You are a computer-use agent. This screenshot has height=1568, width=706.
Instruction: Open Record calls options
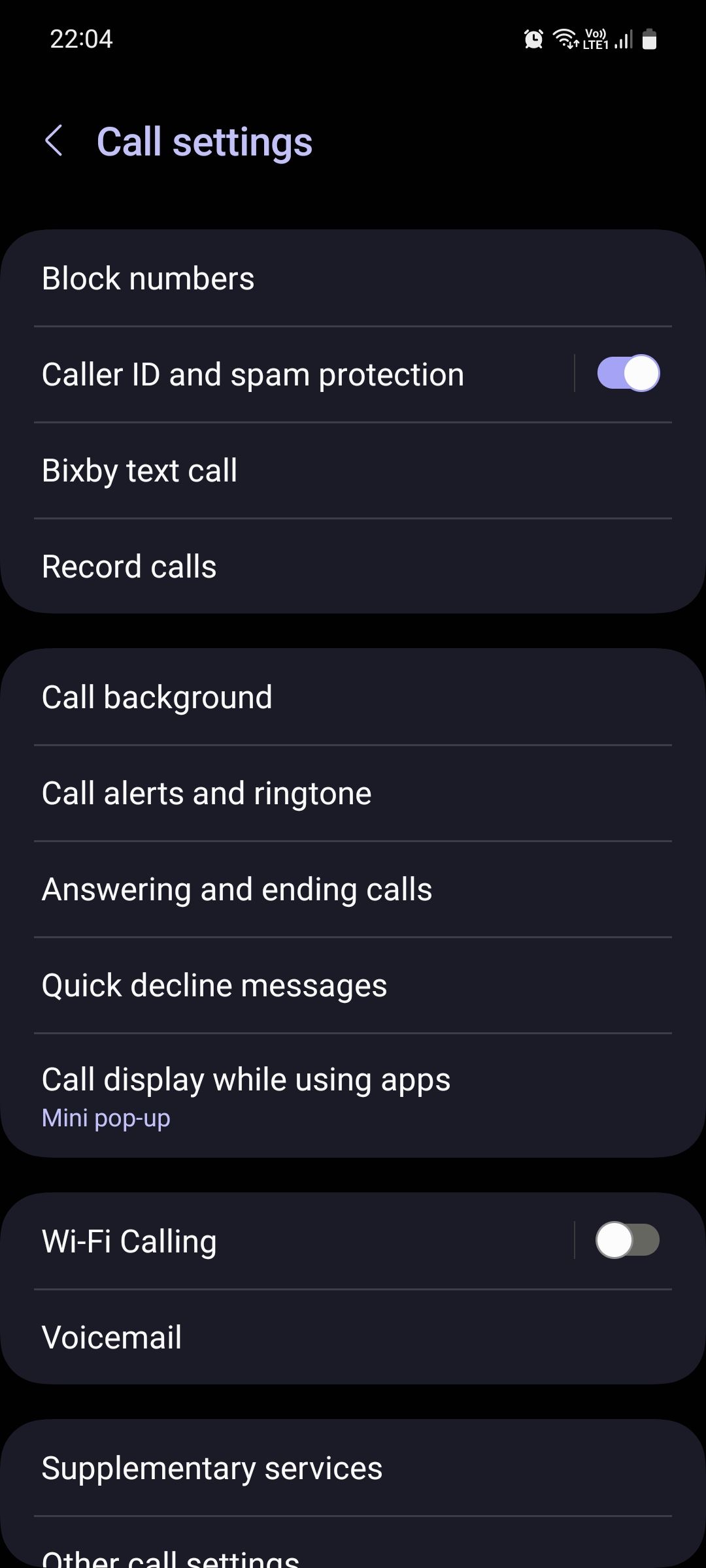[353, 566]
